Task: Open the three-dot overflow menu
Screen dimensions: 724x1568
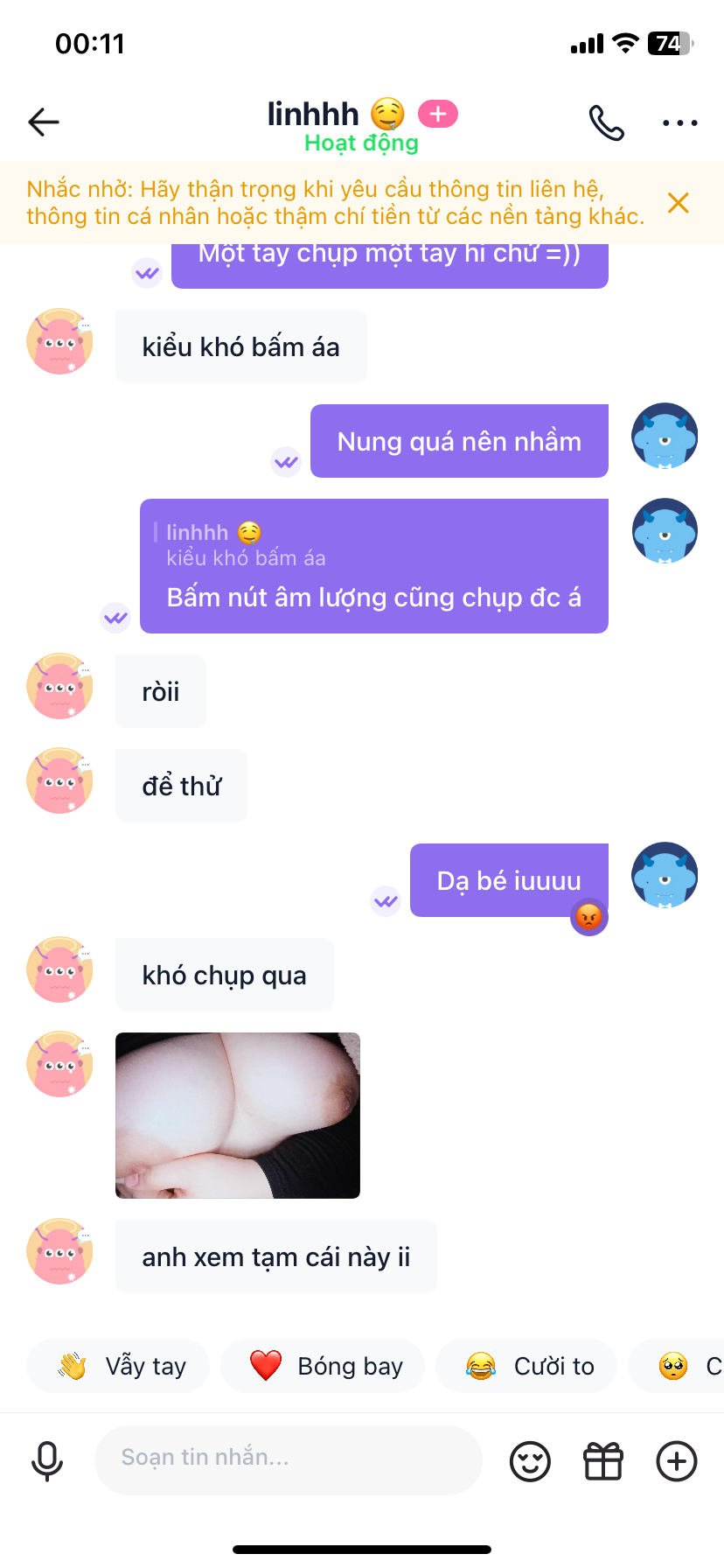Action: click(x=679, y=123)
